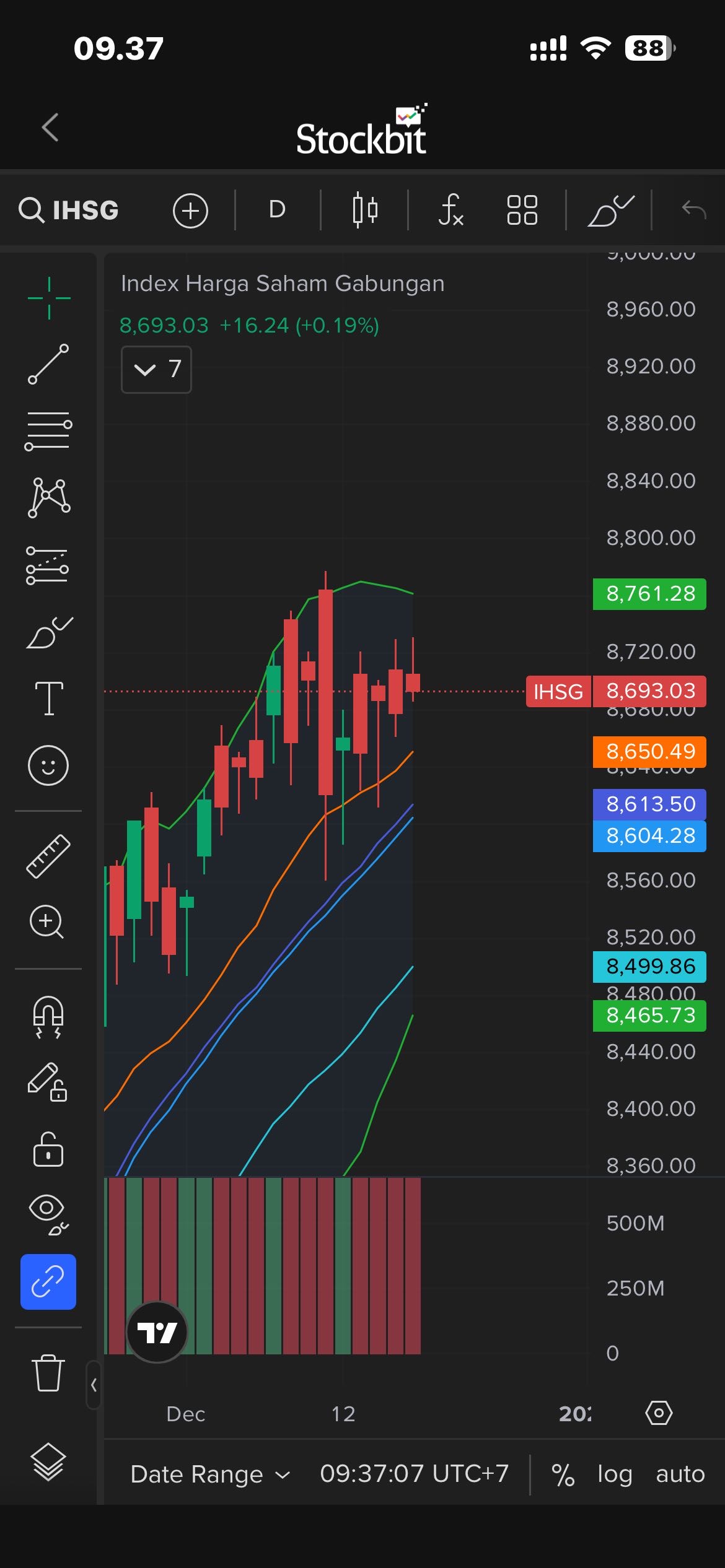725x1568 pixels.
Task: Remove drawings with the trash icon
Action: click(48, 1372)
